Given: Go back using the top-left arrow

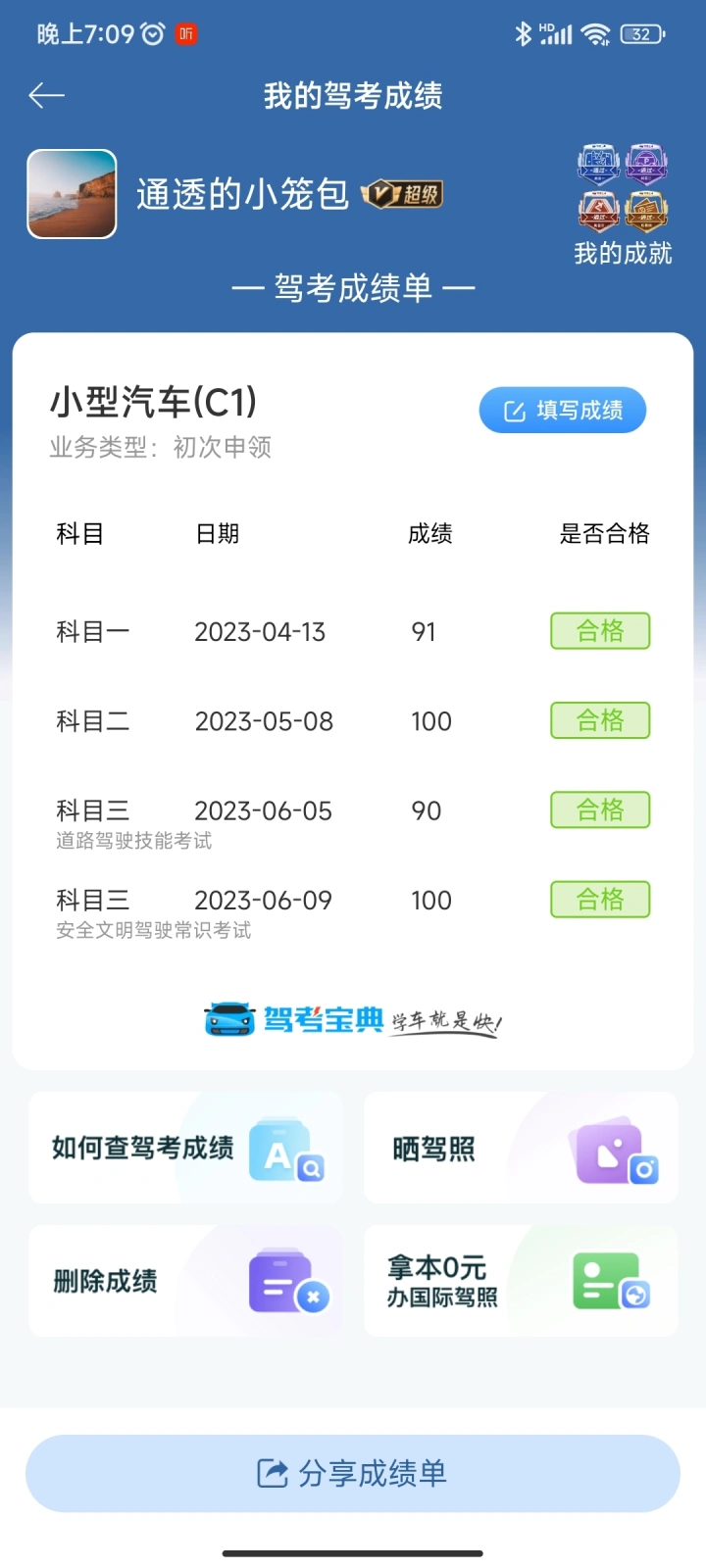Looking at the screenshot, I should point(46,95).
